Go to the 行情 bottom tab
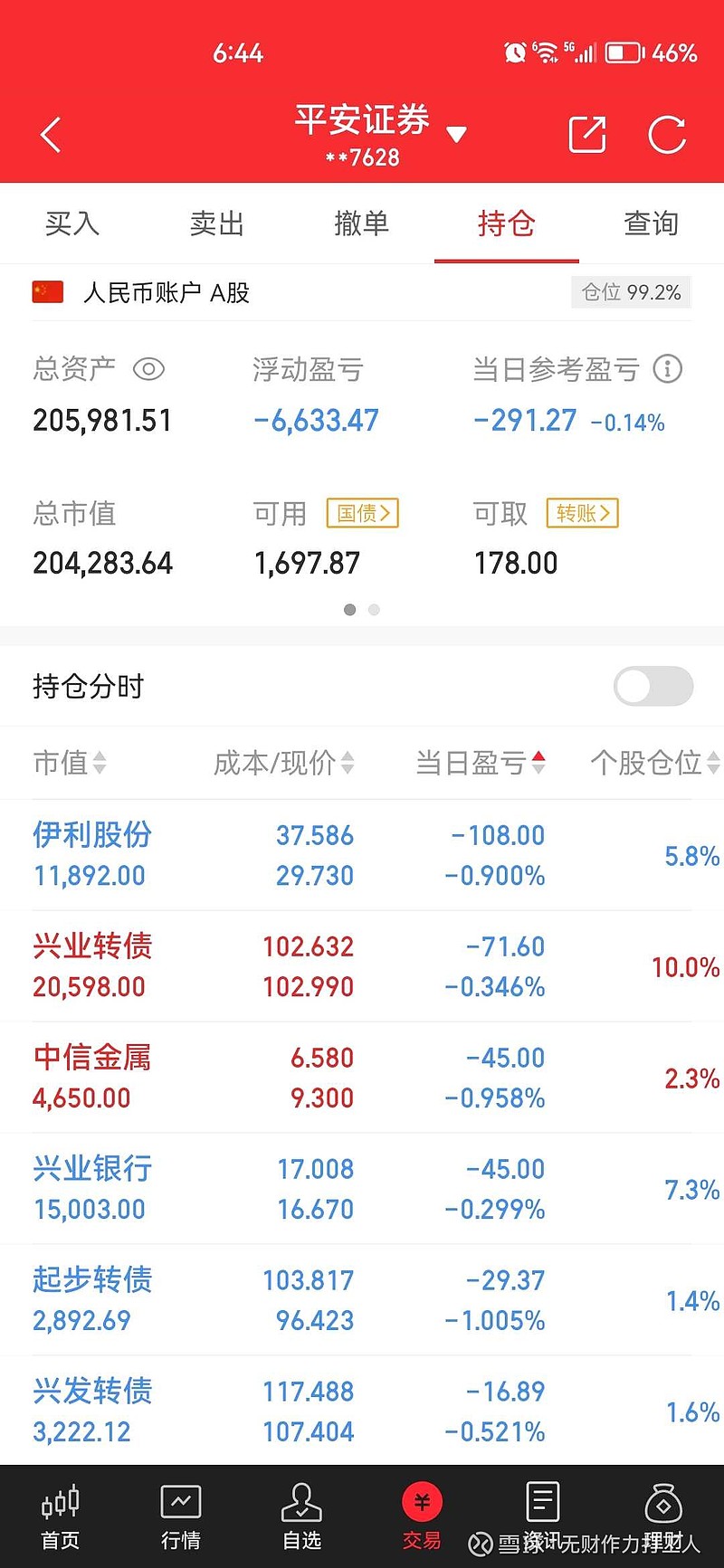 [181, 1517]
